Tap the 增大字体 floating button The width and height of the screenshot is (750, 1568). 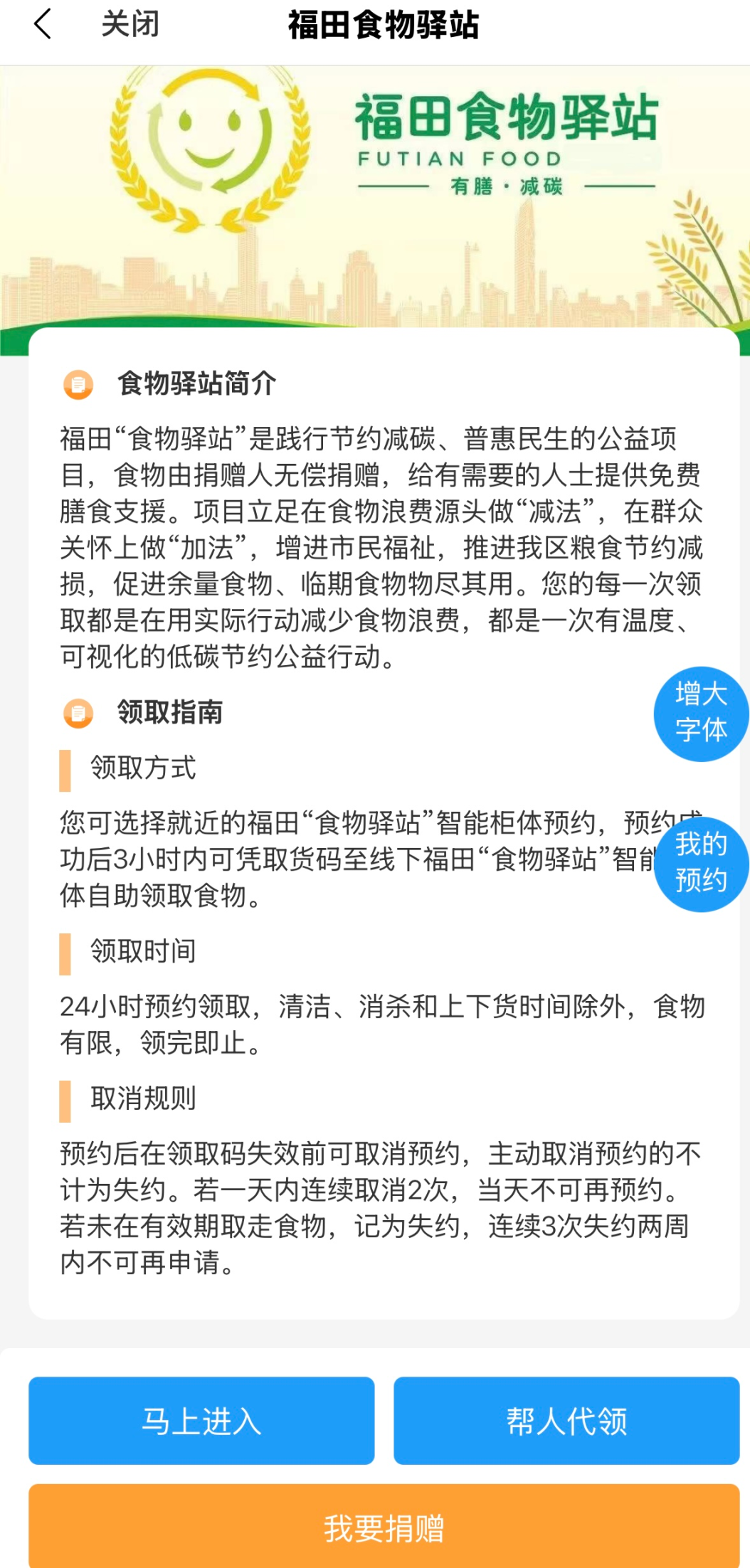700,713
